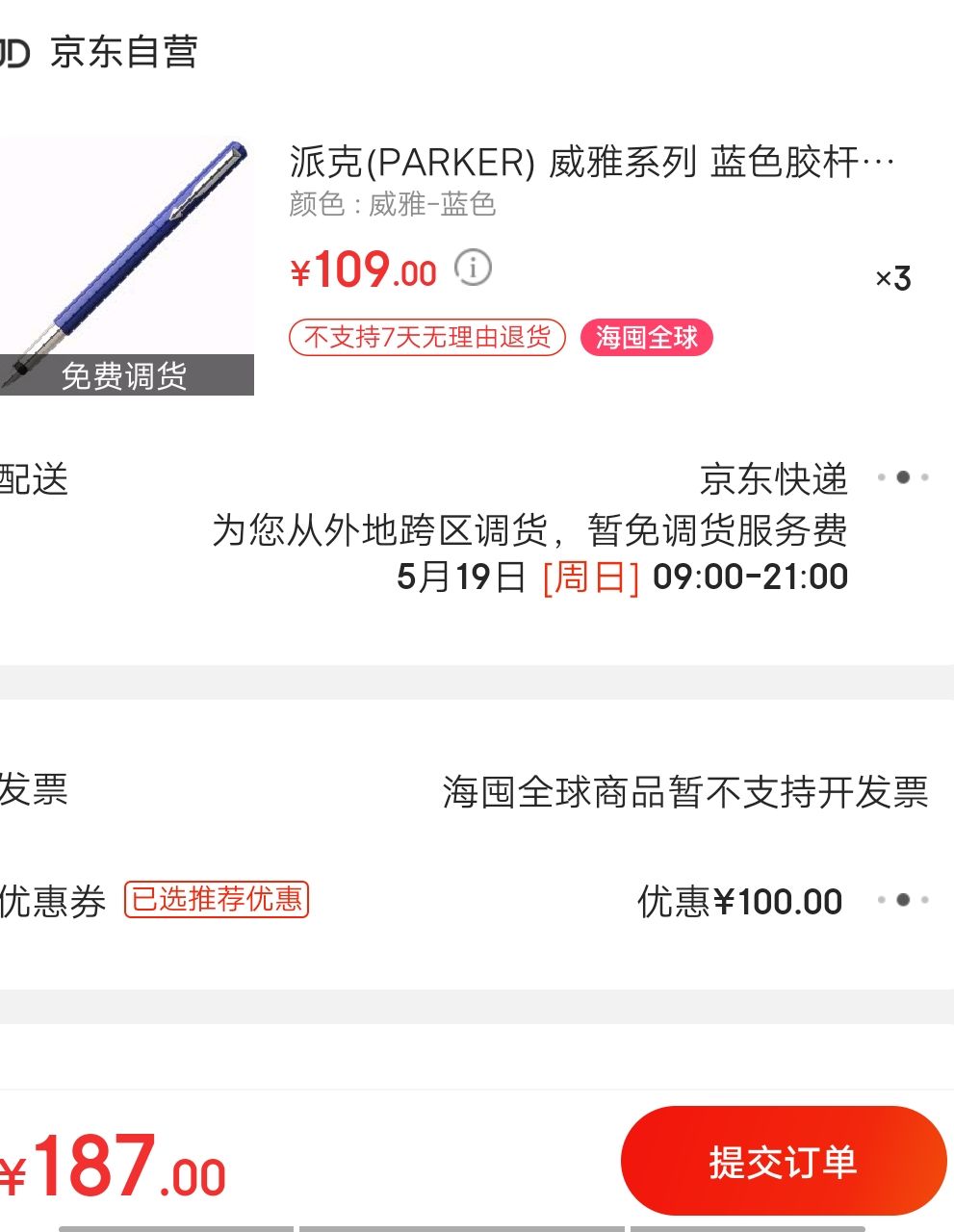
Task: Tap the 海囤全球 tag
Action: tap(646, 338)
